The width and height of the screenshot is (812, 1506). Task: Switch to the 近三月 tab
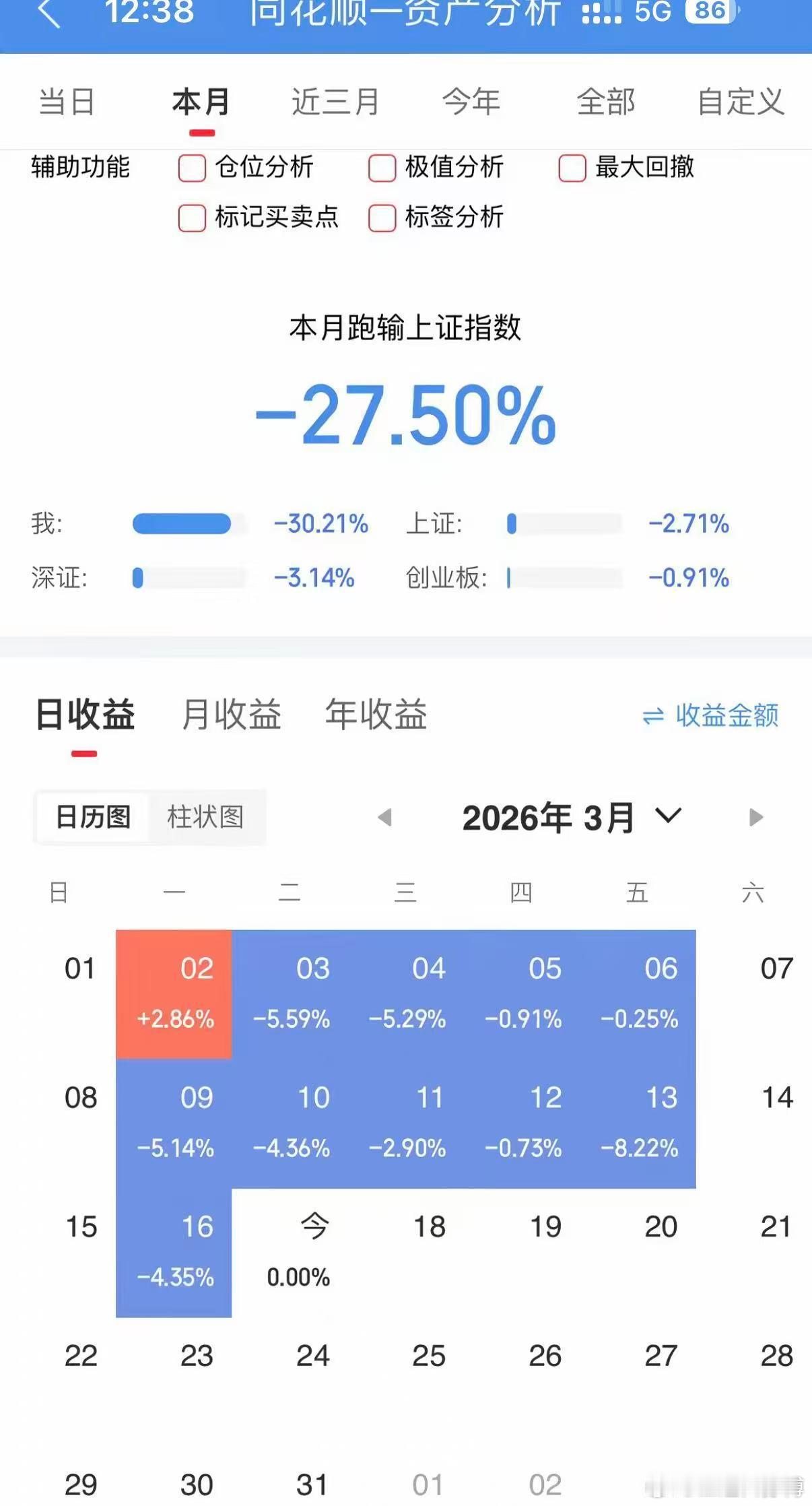point(335,102)
